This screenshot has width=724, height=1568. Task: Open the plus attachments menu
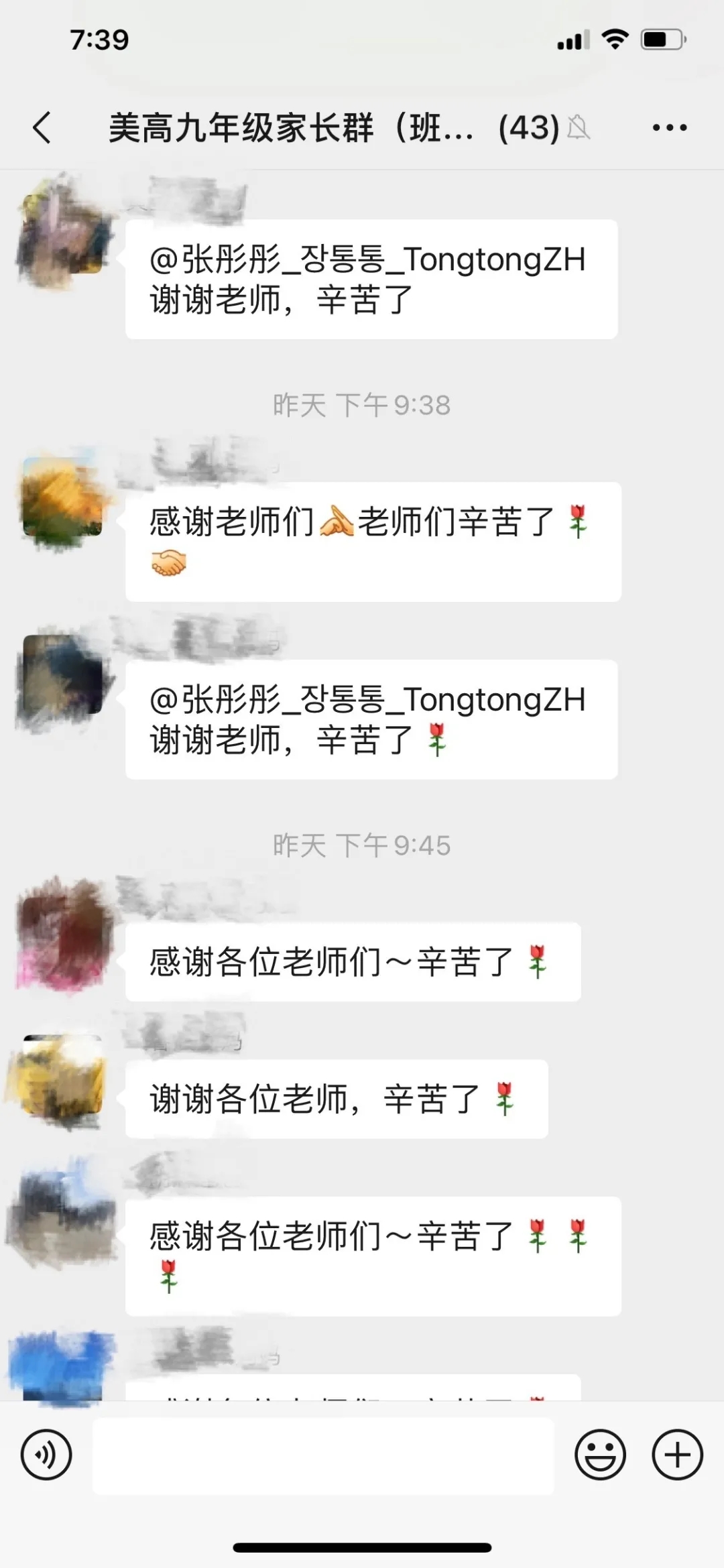click(677, 1454)
